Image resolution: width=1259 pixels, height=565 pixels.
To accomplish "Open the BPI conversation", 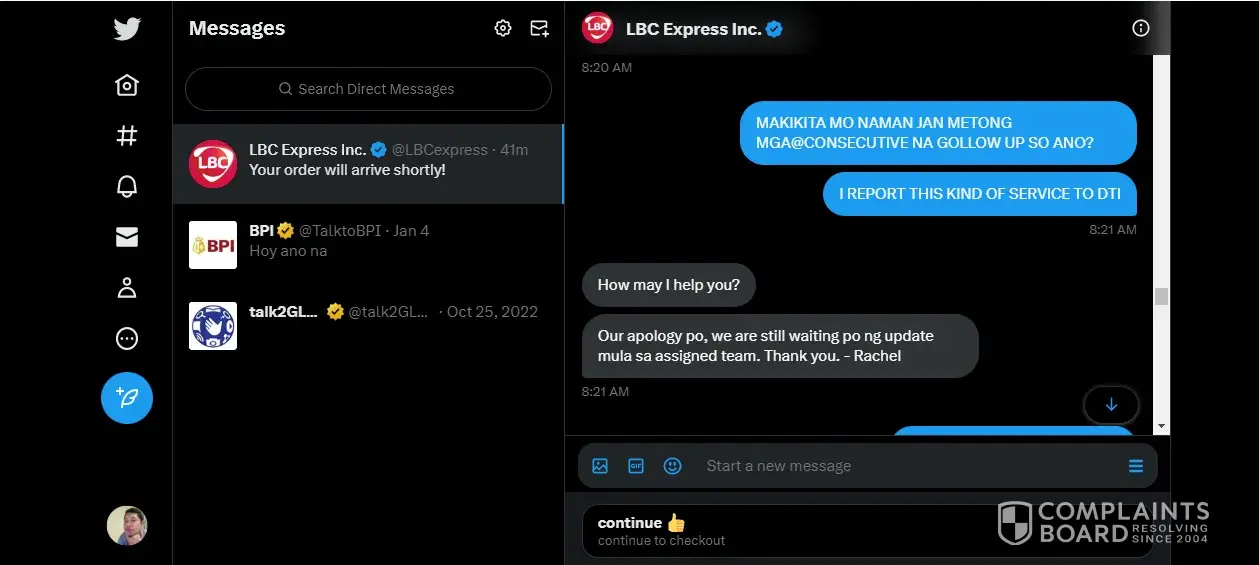I will click(x=368, y=245).
